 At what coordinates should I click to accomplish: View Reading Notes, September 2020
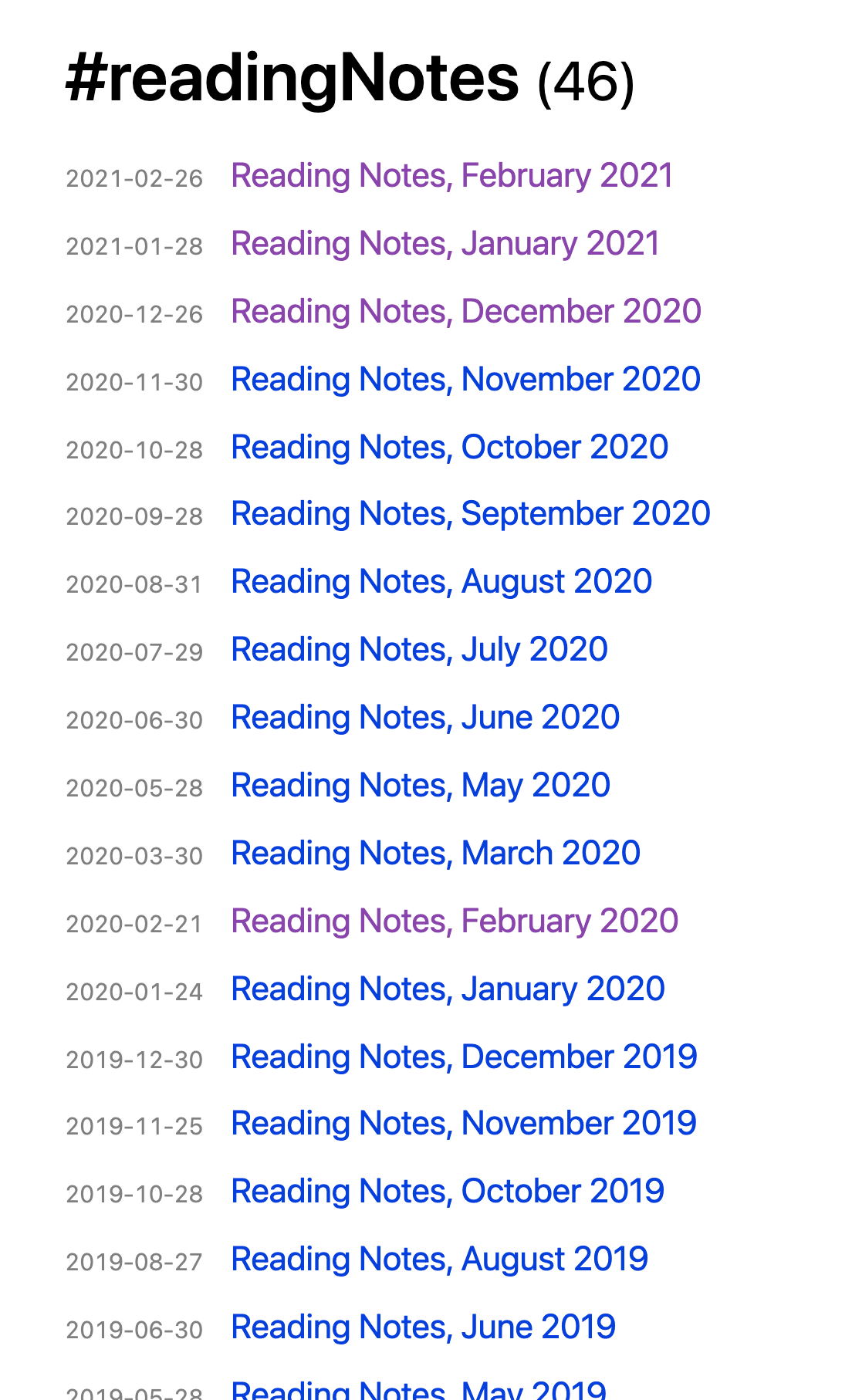pyautogui.click(x=471, y=515)
